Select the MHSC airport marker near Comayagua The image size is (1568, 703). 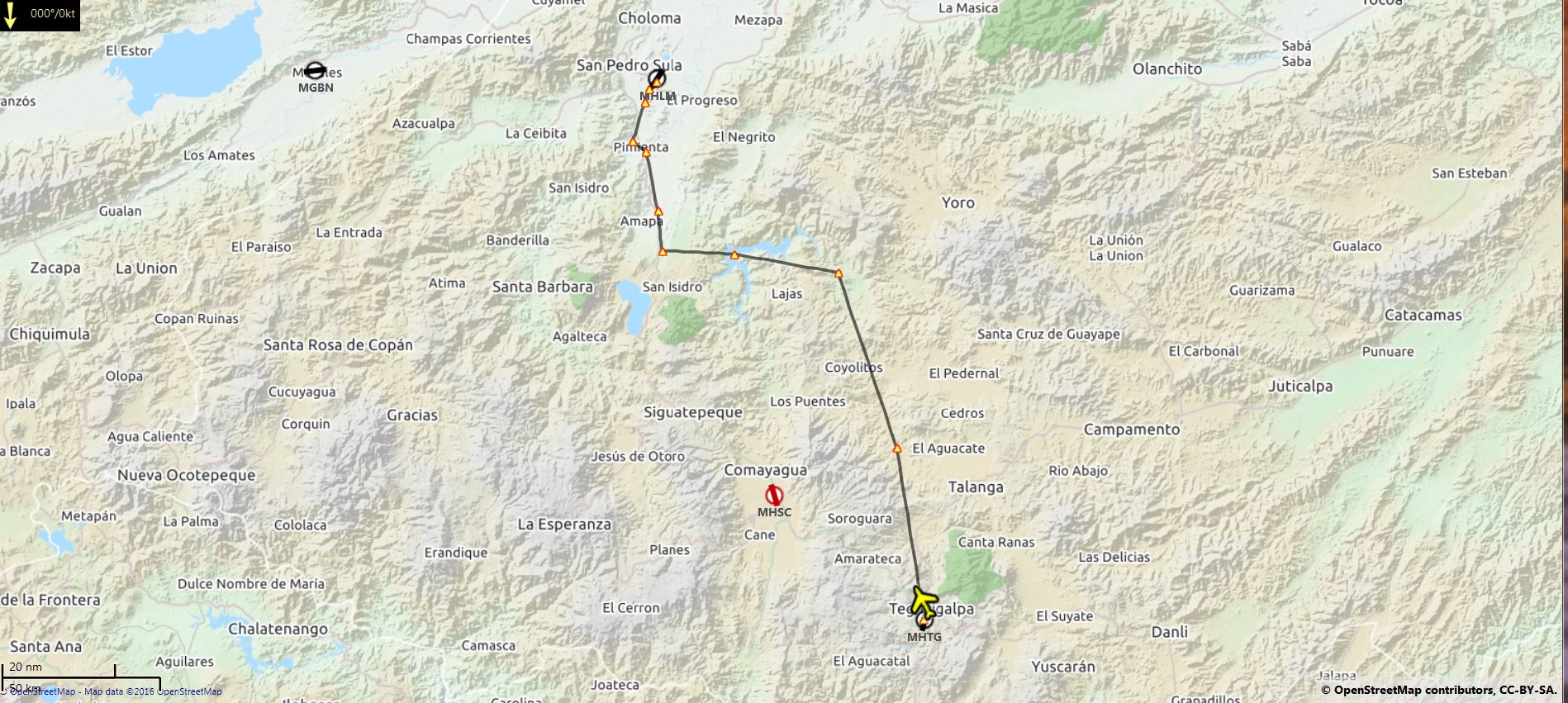point(774,496)
